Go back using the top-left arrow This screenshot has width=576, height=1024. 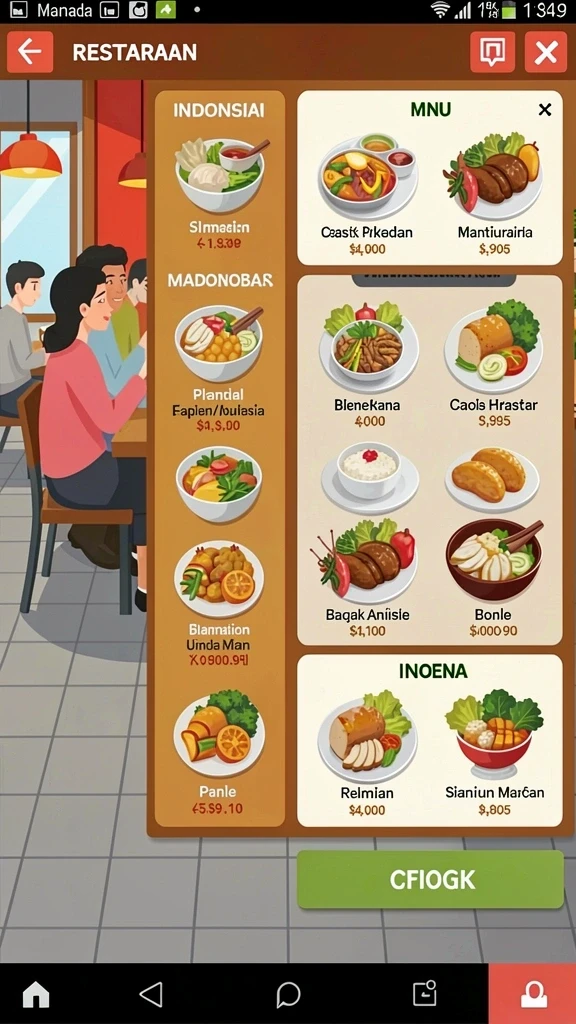pos(29,52)
